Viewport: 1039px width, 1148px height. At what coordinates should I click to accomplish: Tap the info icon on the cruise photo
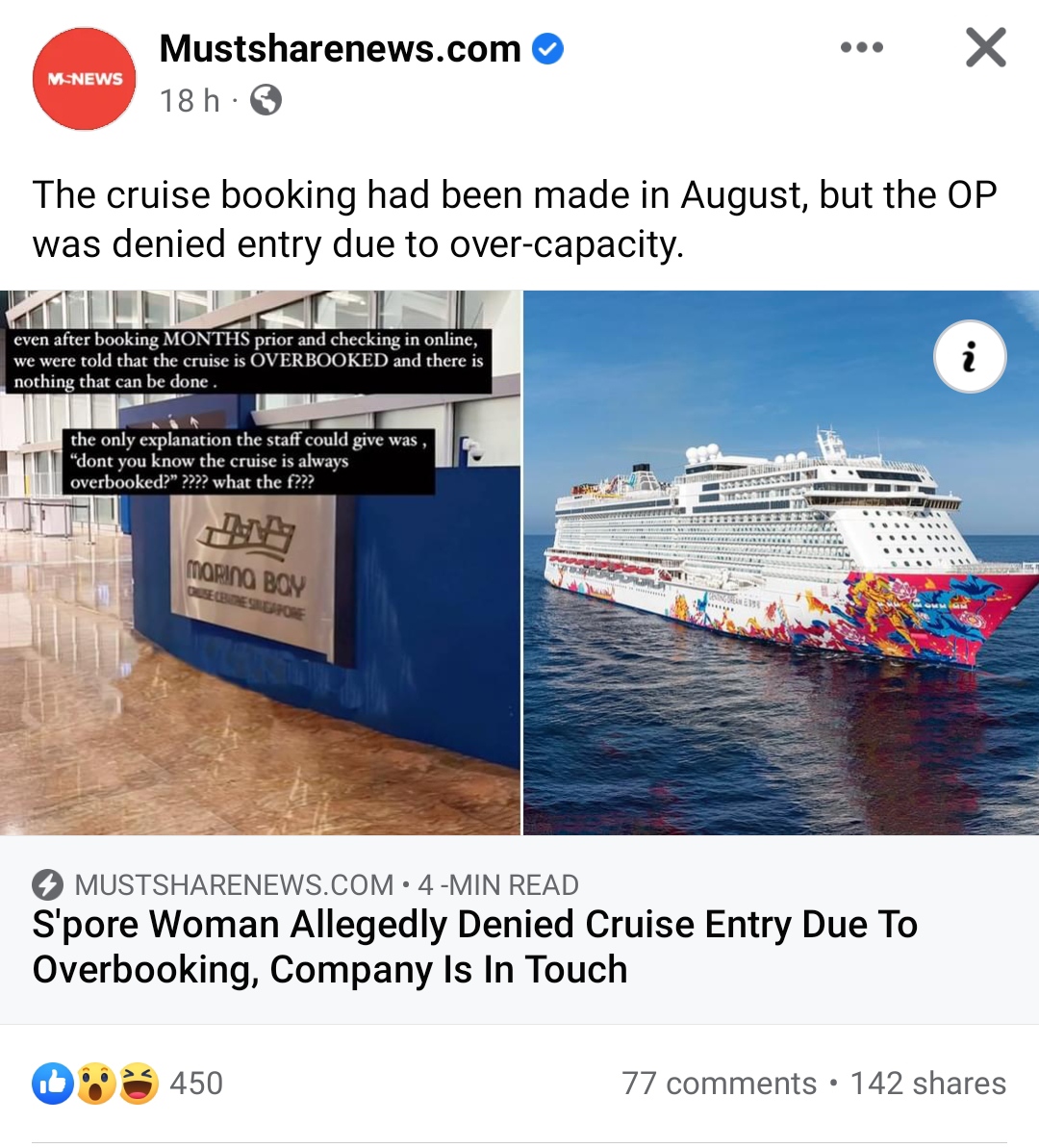pos(970,357)
